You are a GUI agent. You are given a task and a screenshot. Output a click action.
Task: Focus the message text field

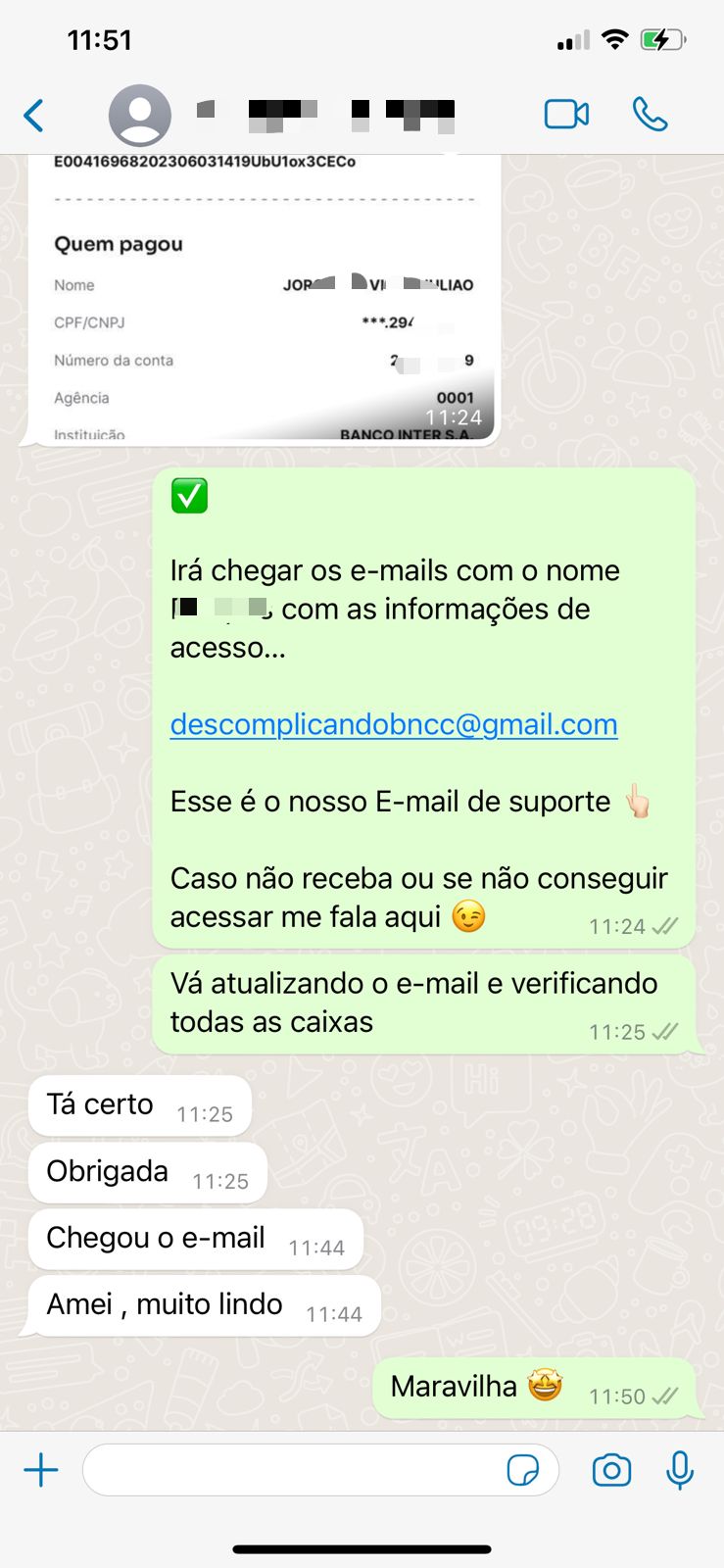tap(294, 1470)
